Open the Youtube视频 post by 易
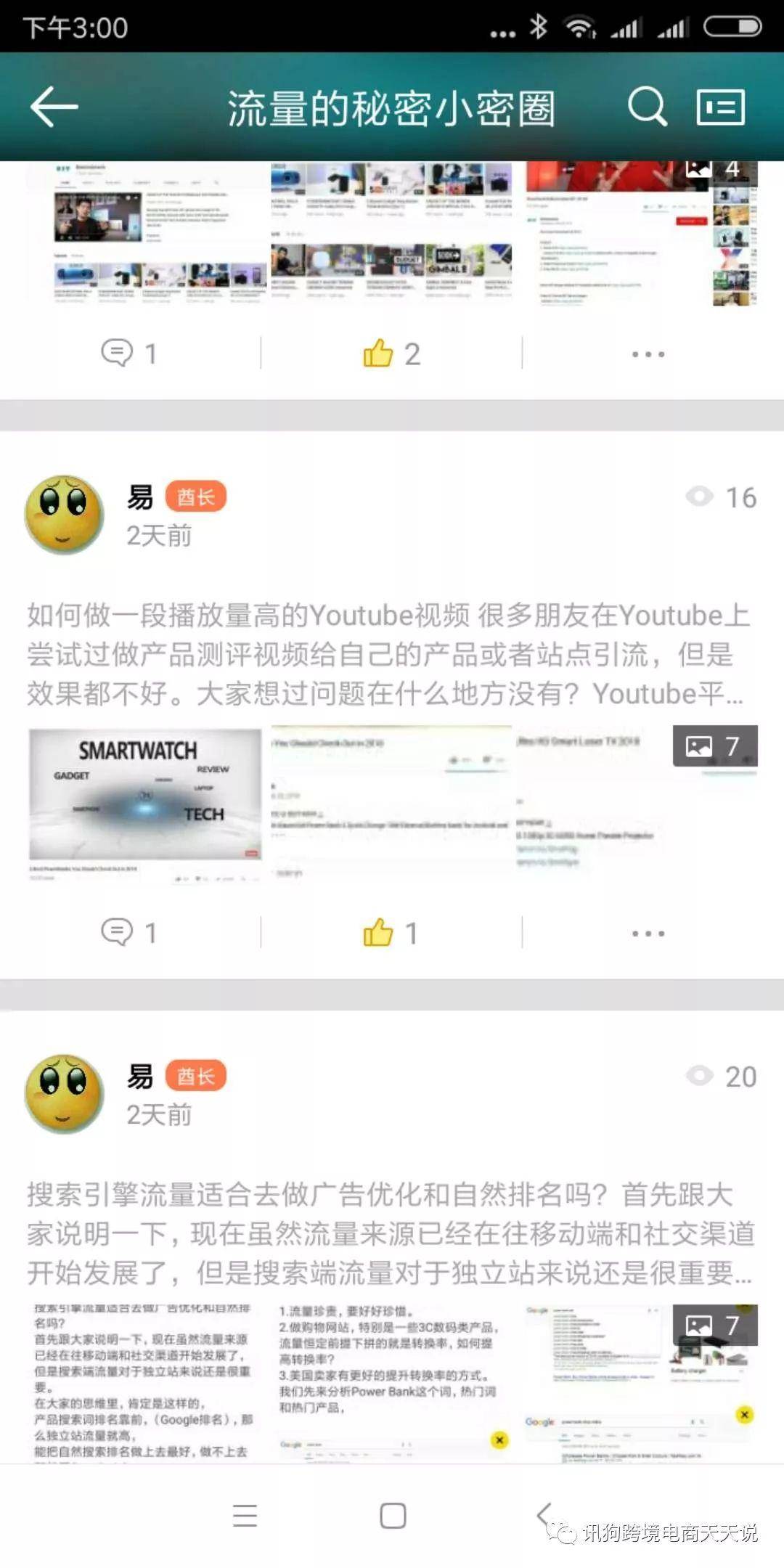The height and width of the screenshot is (1568, 784). point(389,653)
